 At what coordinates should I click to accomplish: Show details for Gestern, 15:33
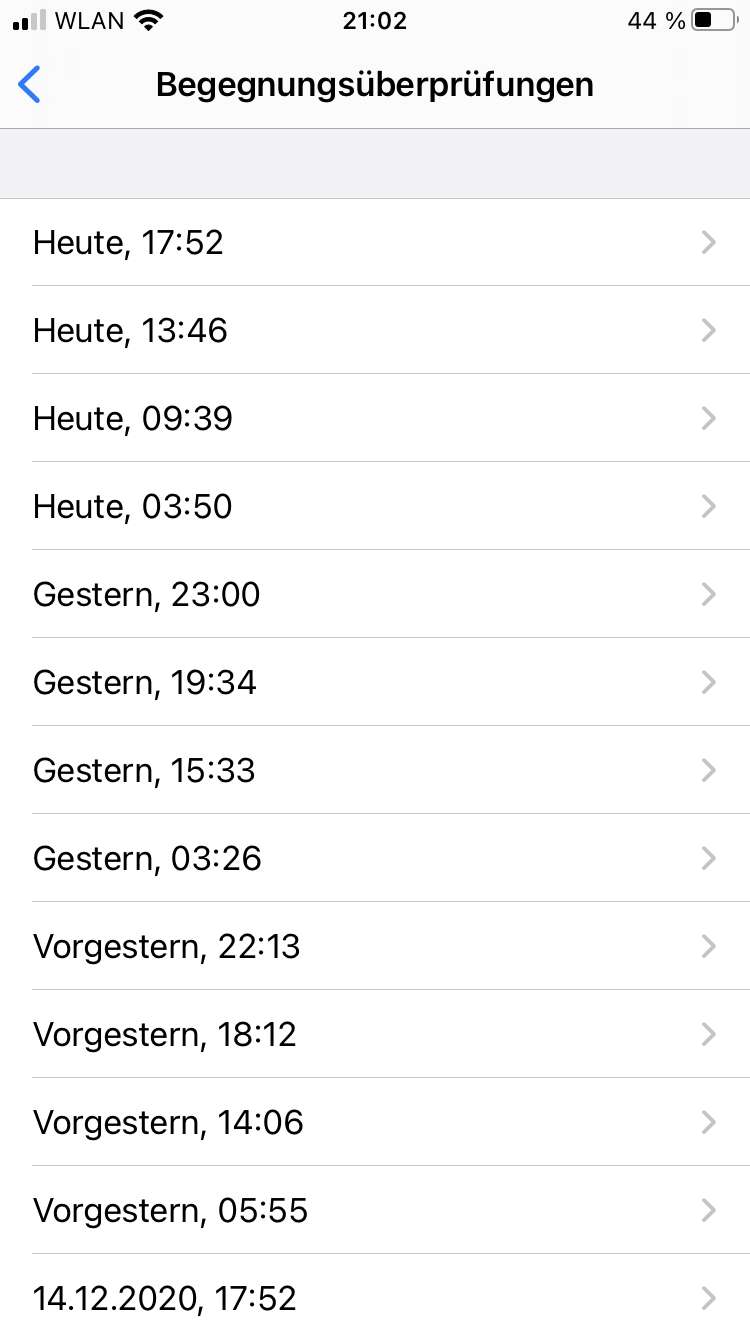click(x=375, y=771)
